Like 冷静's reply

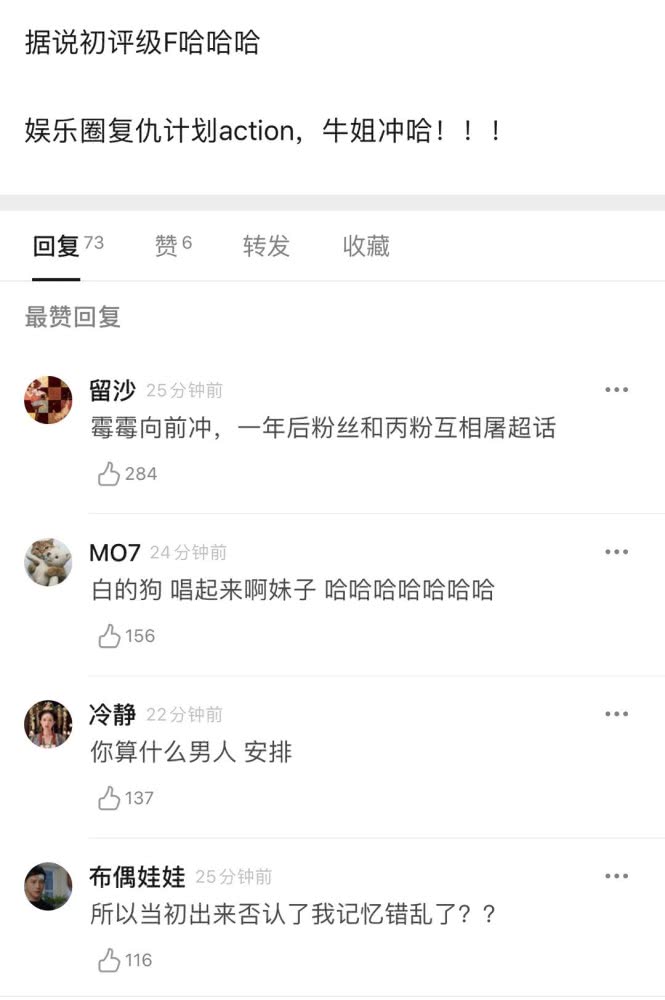pyautogui.click(x=109, y=798)
